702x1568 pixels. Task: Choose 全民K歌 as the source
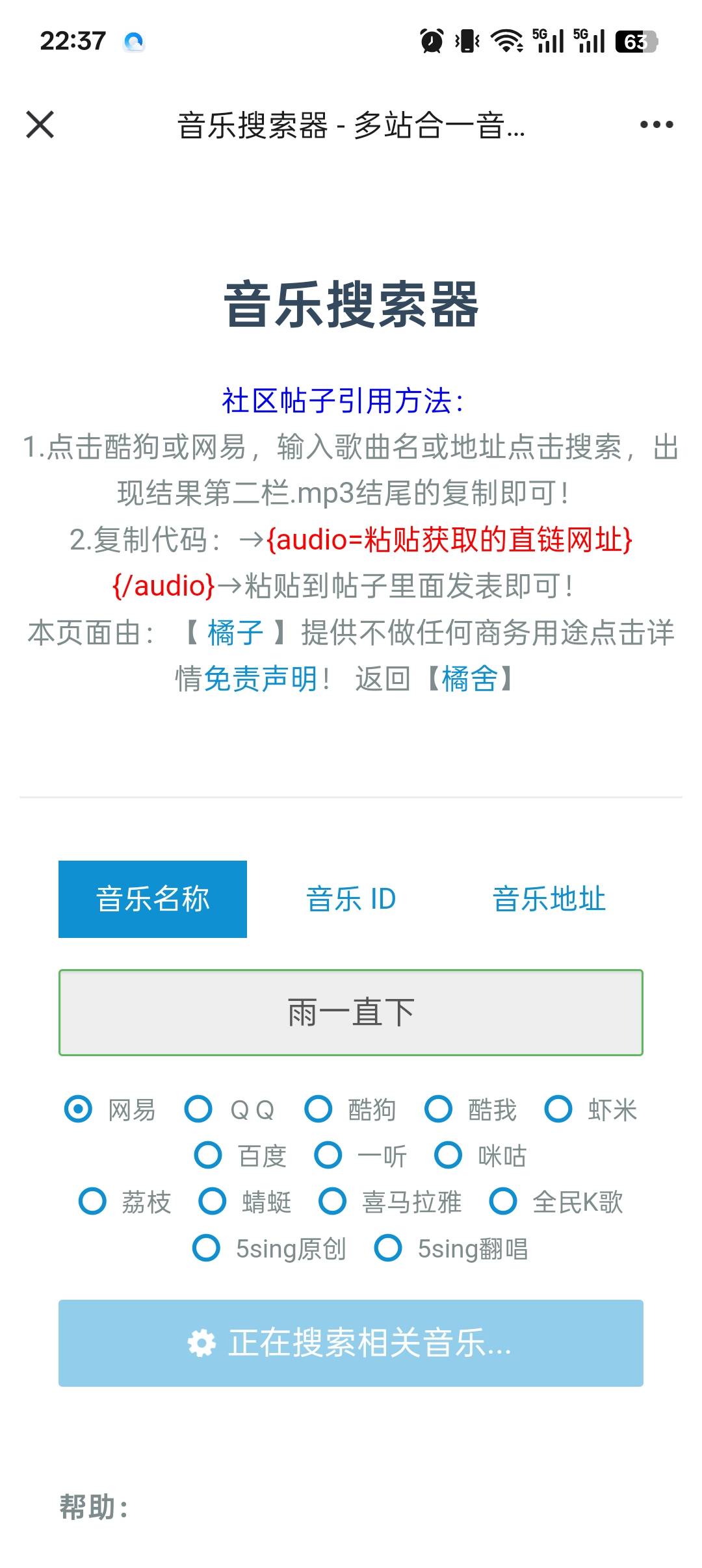click(503, 1202)
